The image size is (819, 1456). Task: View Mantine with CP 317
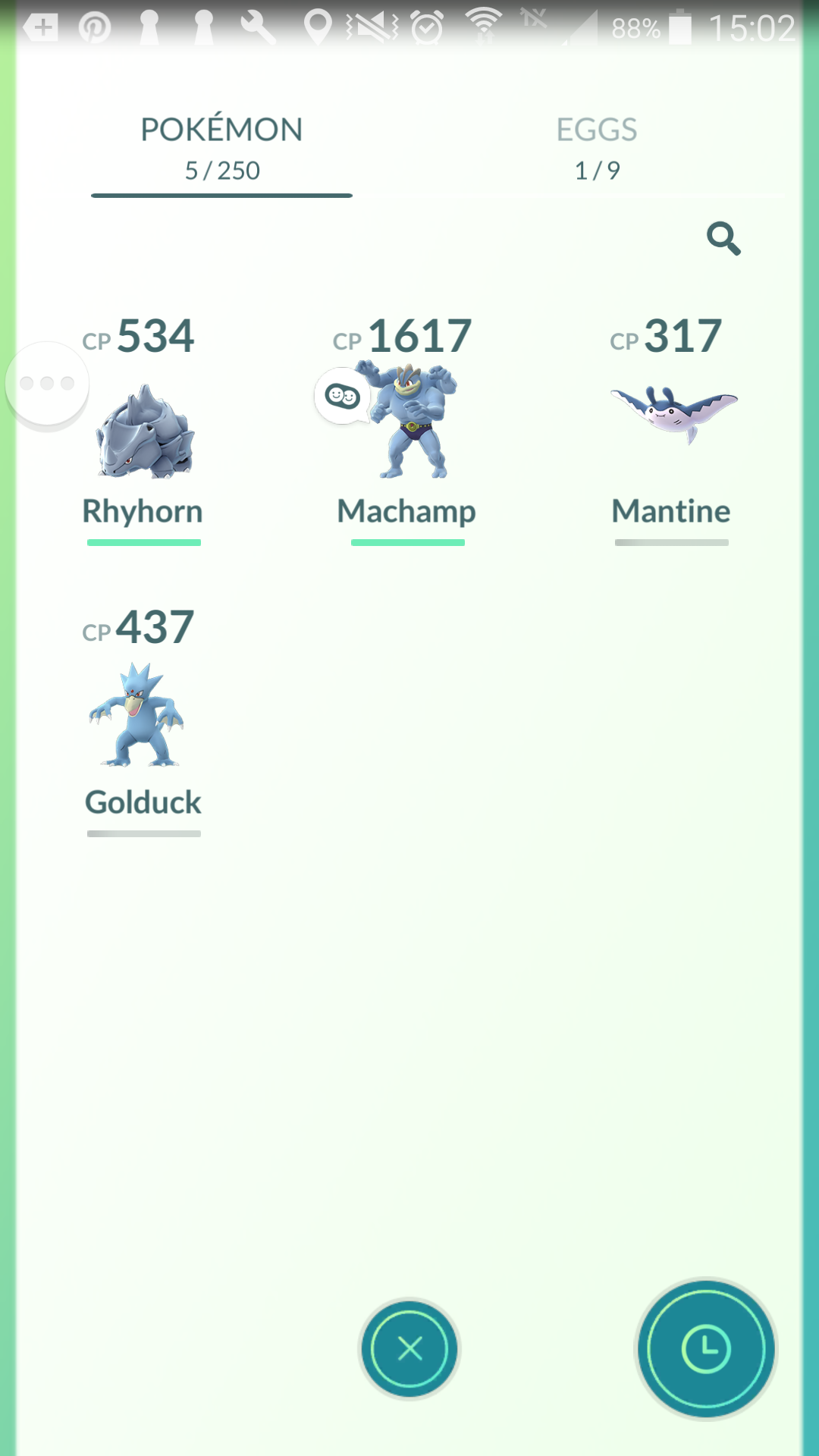click(671, 430)
